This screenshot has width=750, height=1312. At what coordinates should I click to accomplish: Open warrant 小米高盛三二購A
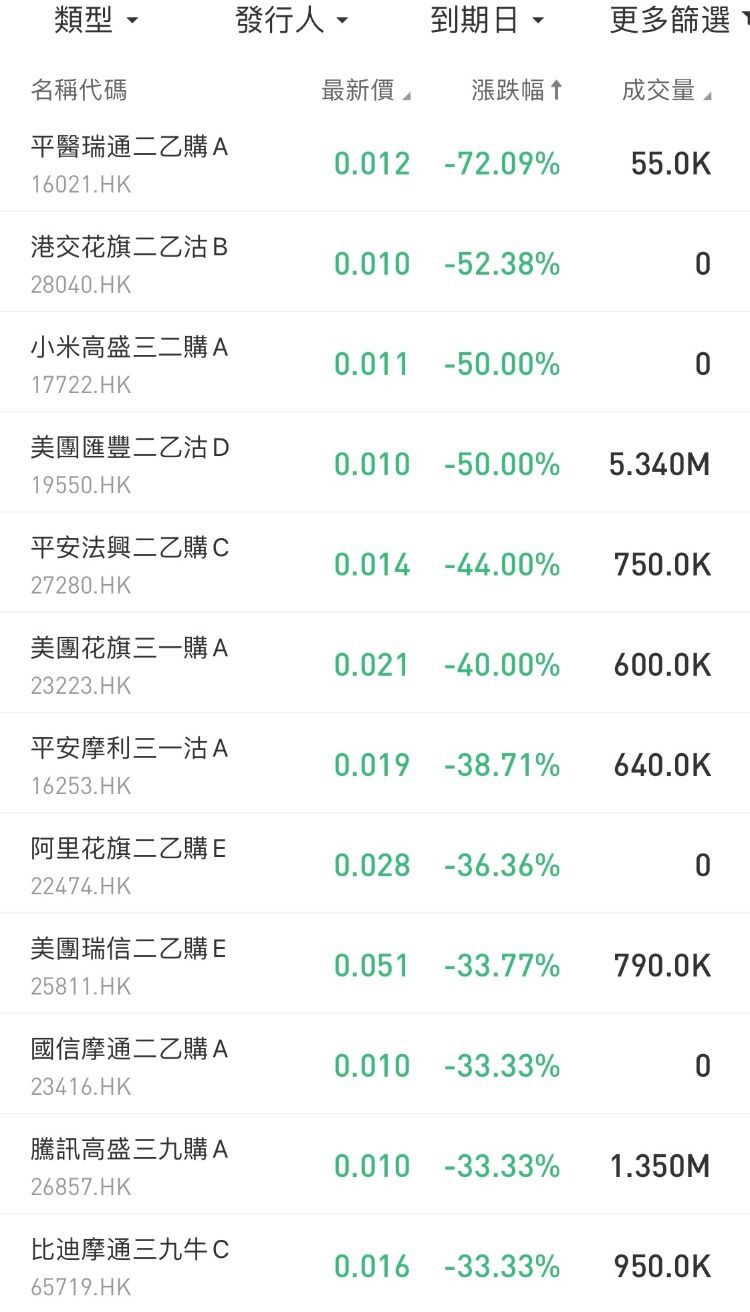click(375, 362)
